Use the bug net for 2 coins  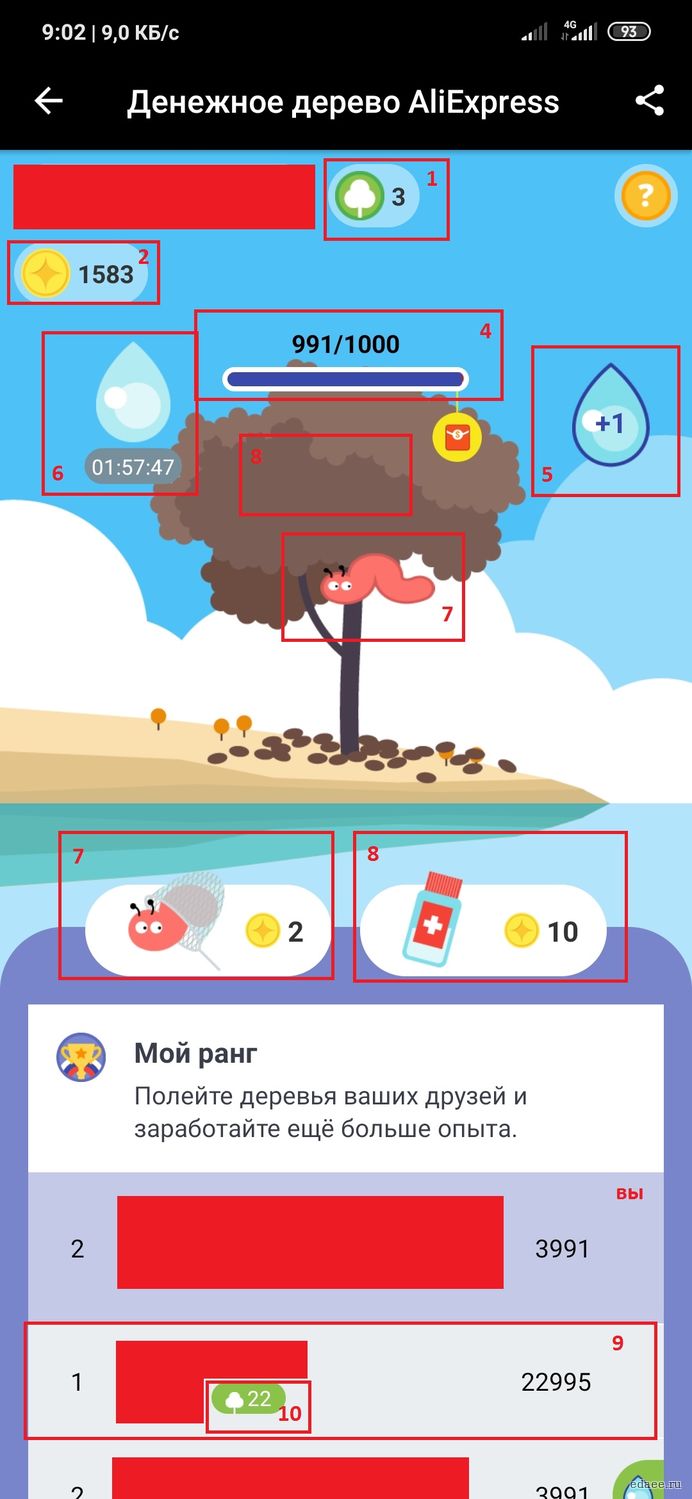point(208,931)
